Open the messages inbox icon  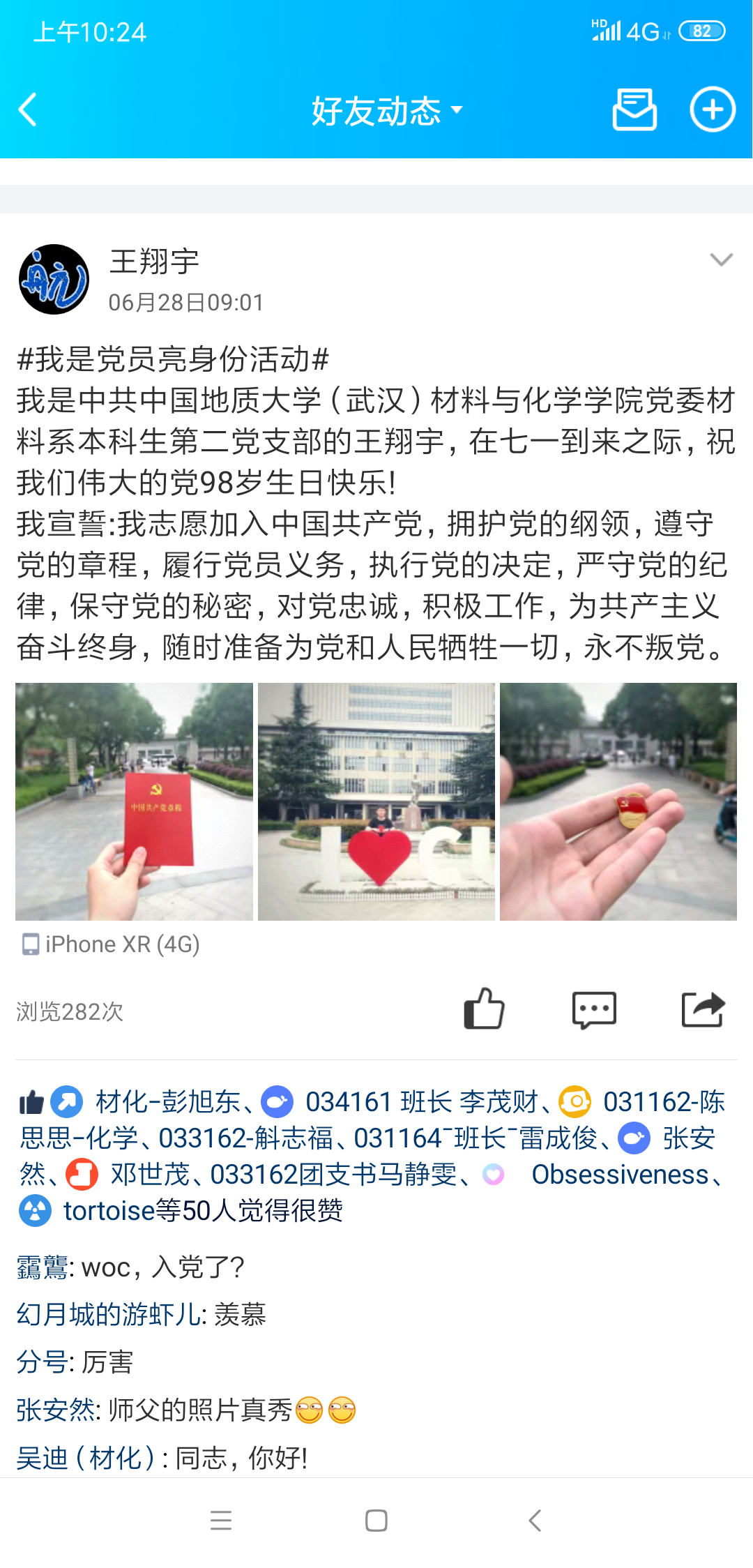(x=634, y=110)
